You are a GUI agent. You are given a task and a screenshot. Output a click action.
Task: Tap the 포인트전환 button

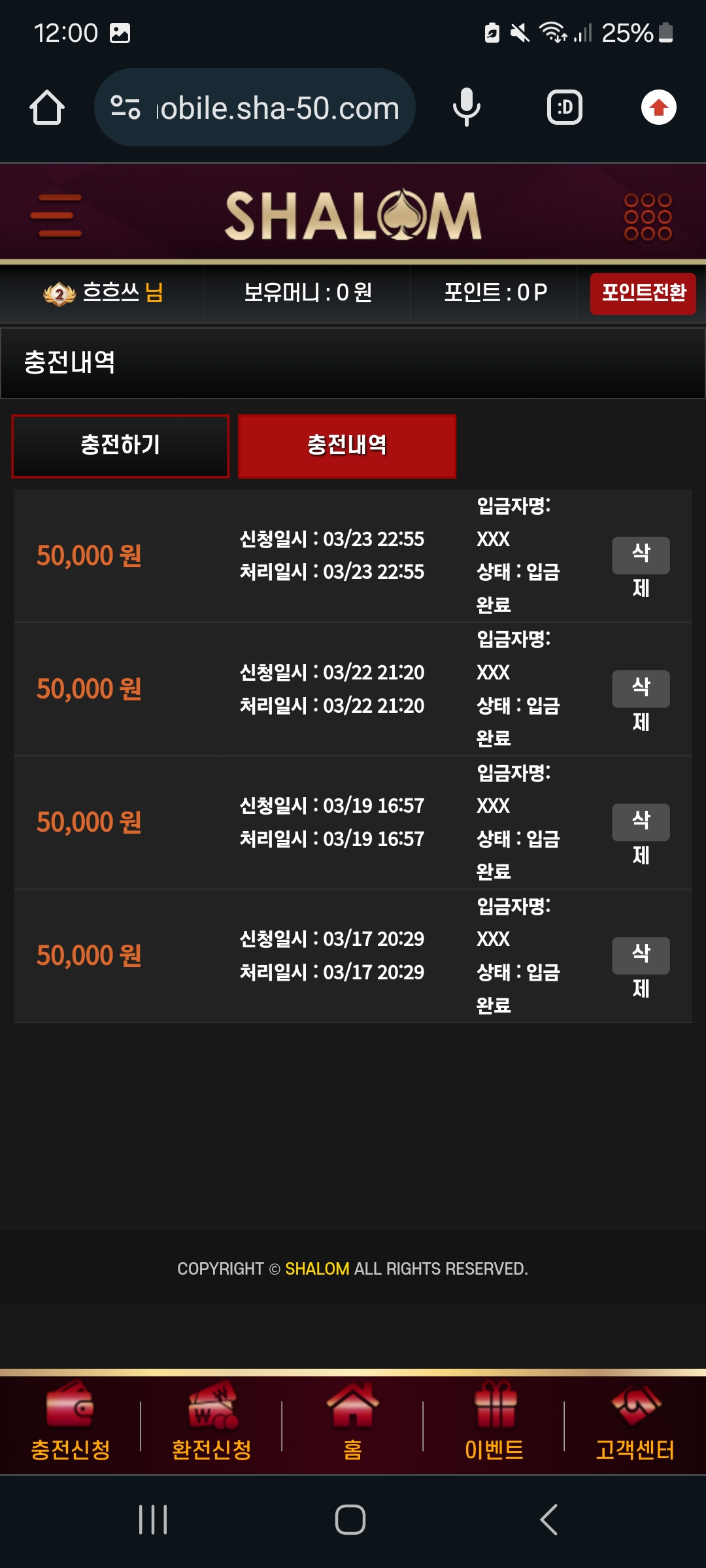coord(643,293)
